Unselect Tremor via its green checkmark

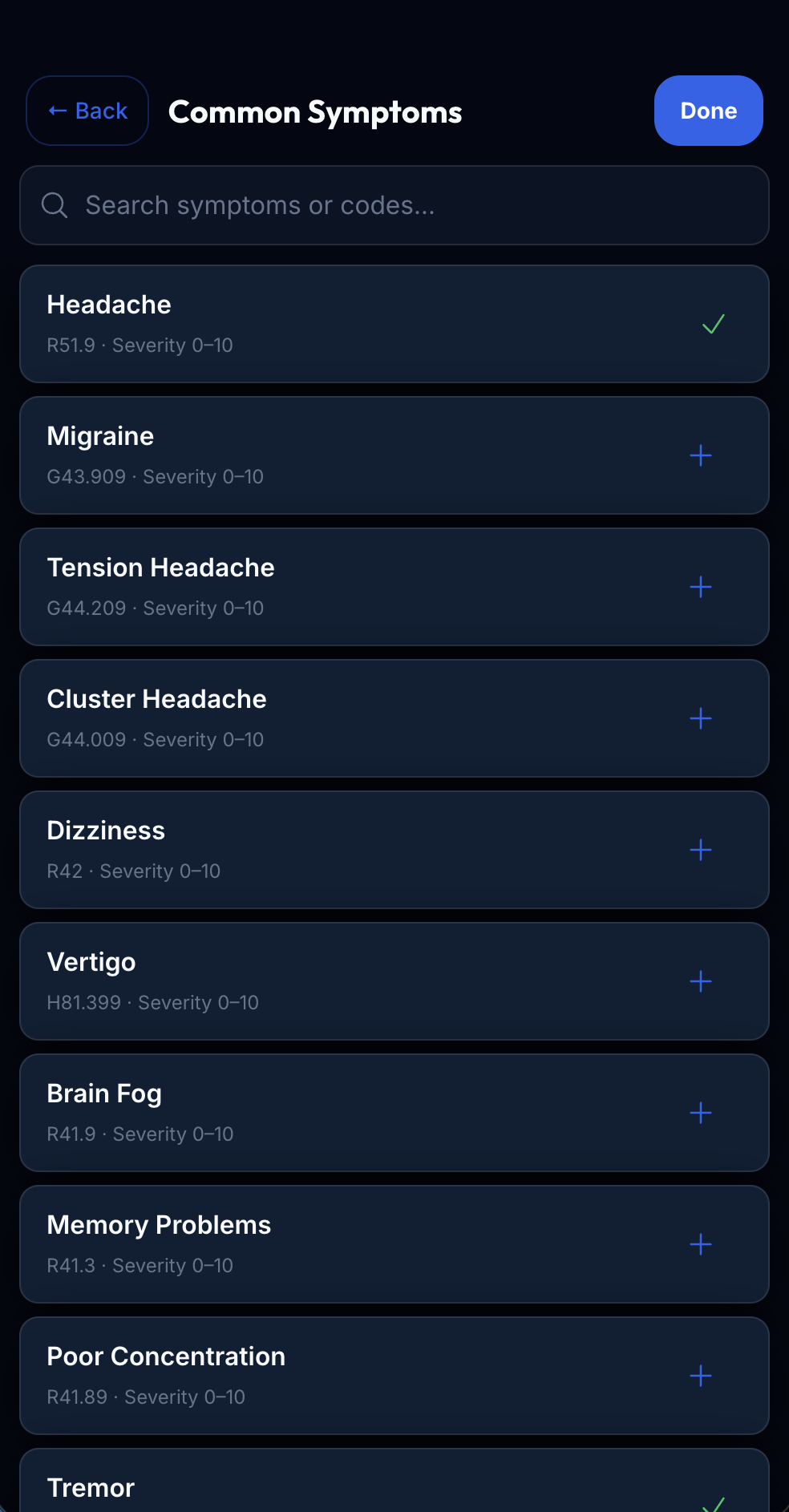(x=713, y=1506)
